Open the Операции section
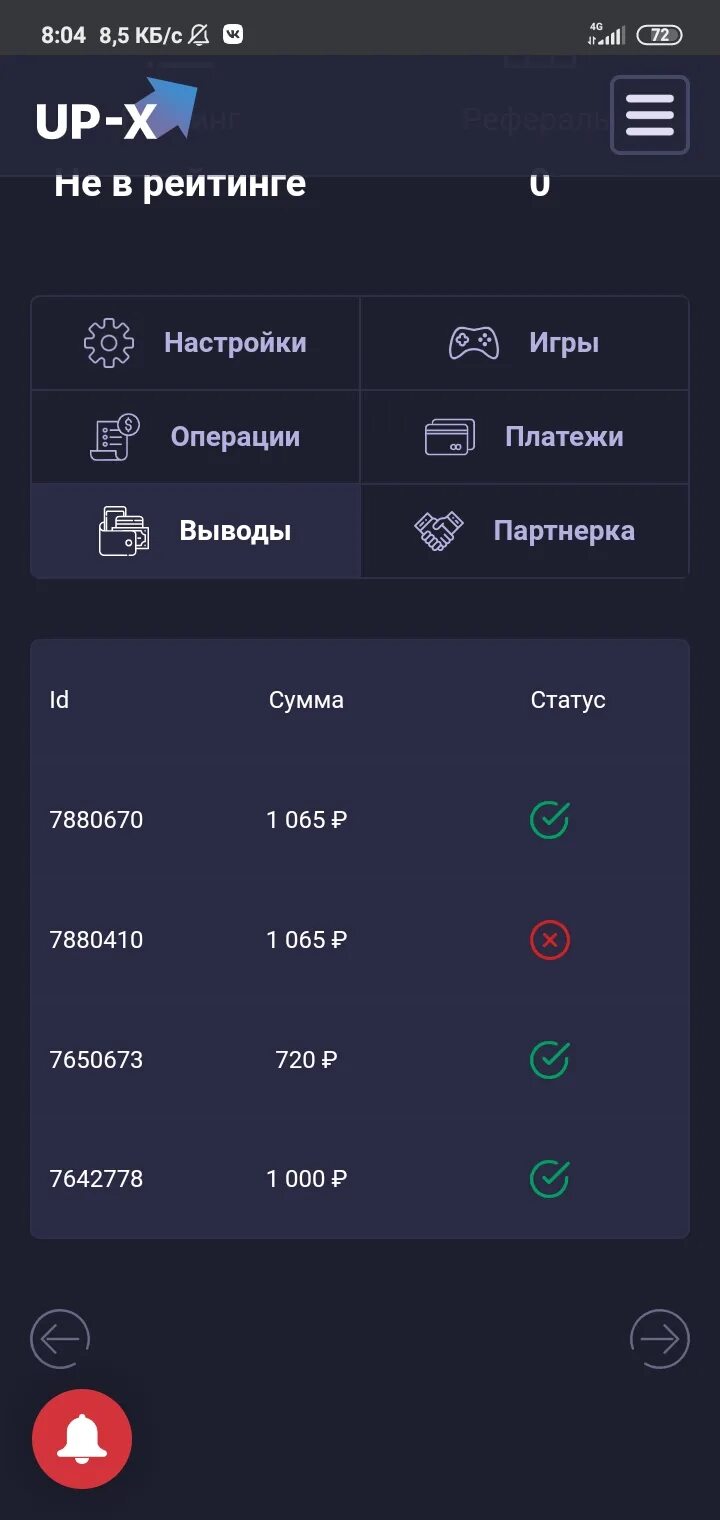720x1520 pixels. [x=195, y=437]
